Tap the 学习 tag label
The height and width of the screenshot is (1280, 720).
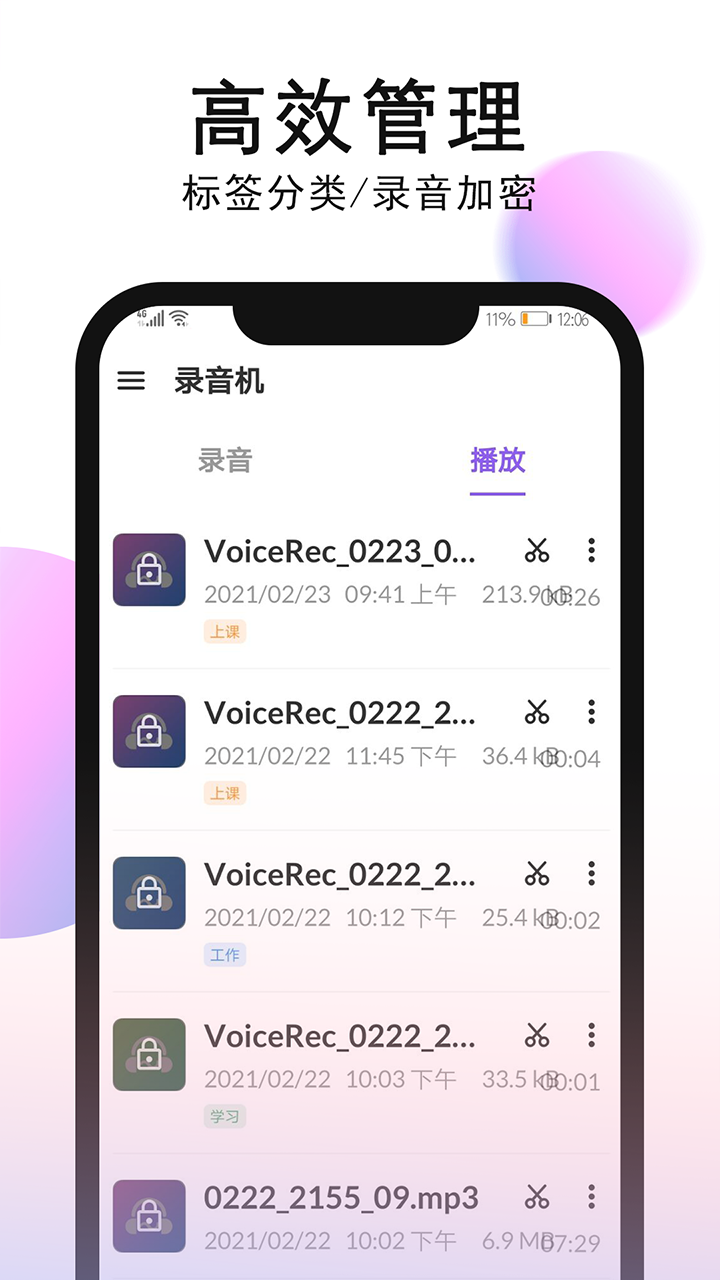tap(224, 1116)
